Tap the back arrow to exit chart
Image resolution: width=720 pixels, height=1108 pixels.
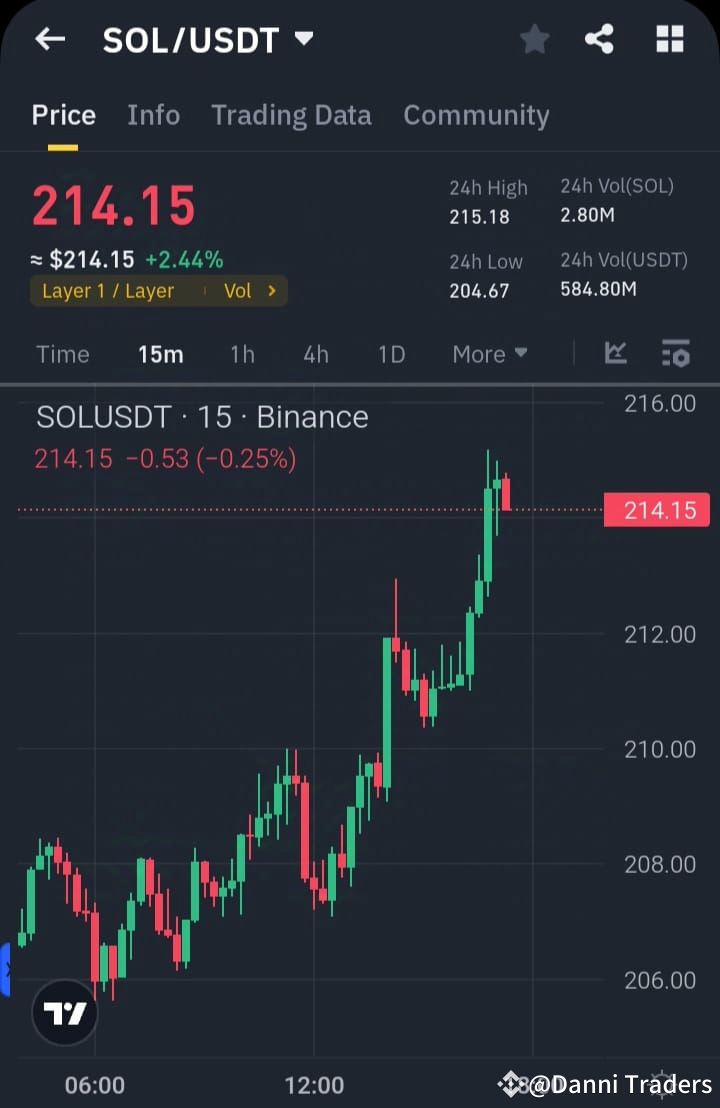[x=49, y=39]
